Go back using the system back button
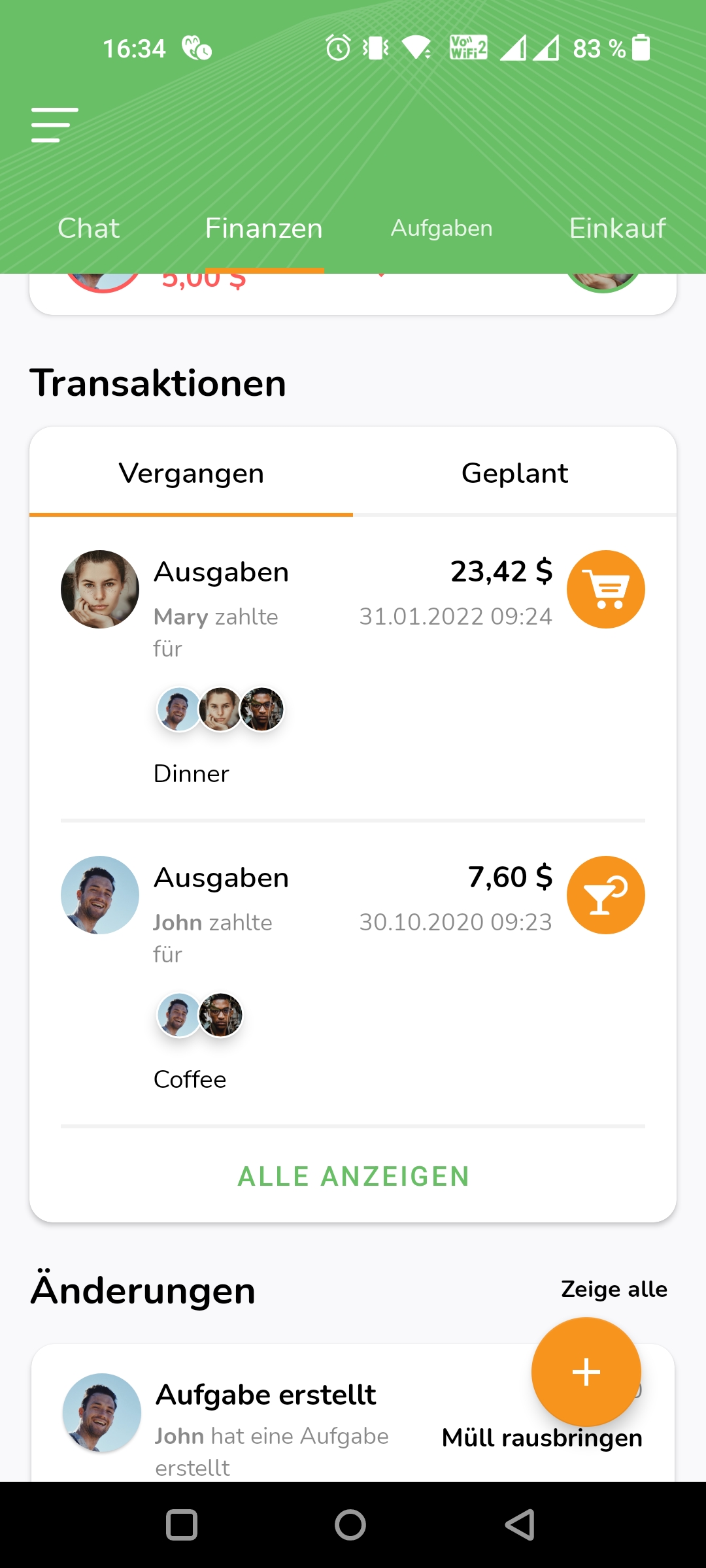The width and height of the screenshot is (706, 1568). [520, 1525]
